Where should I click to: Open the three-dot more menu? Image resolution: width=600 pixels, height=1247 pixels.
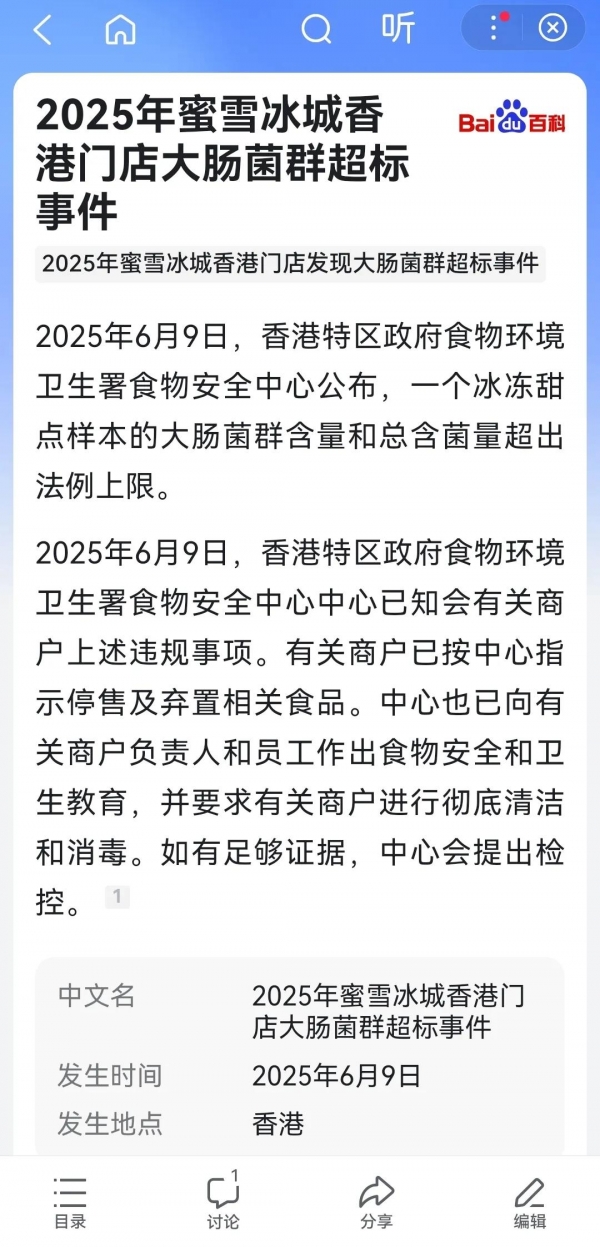tap(494, 28)
